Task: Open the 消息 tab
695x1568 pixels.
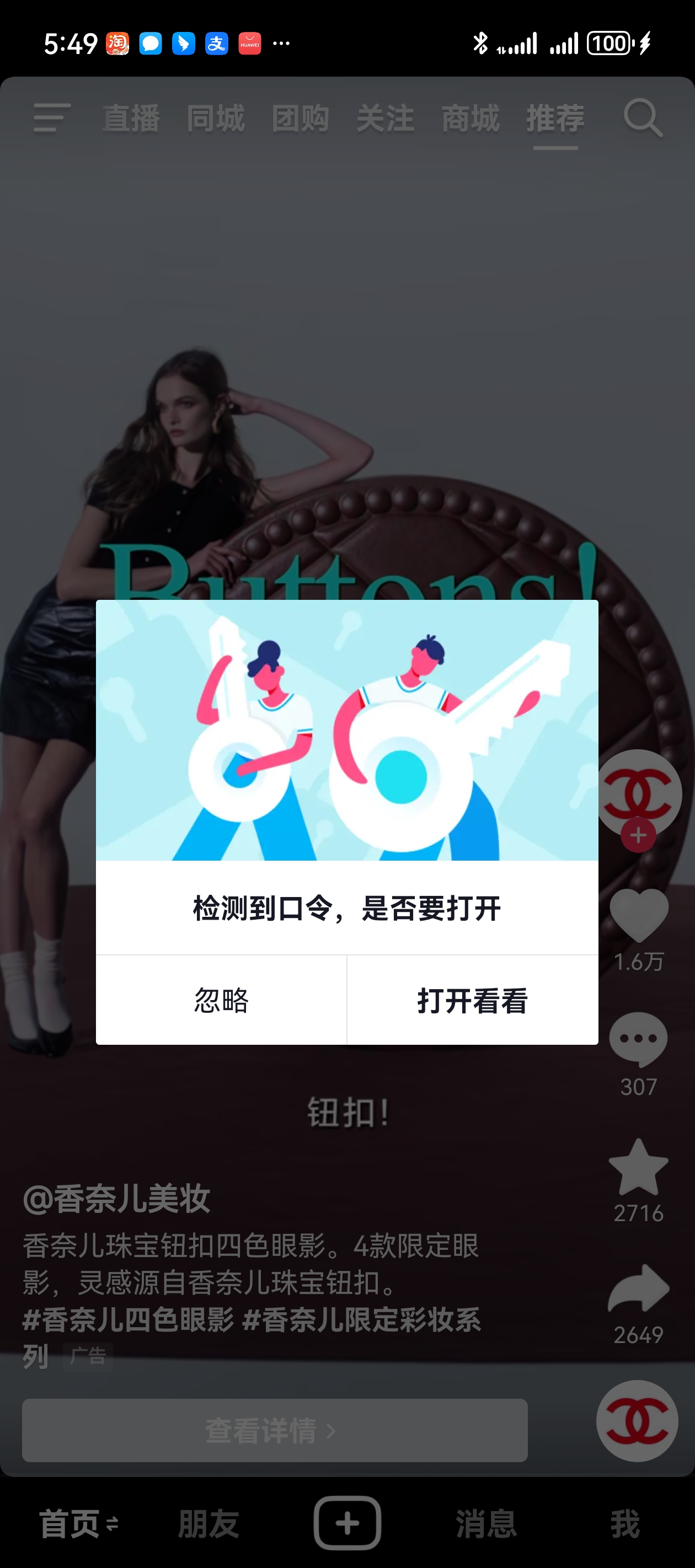Action: click(486, 1523)
